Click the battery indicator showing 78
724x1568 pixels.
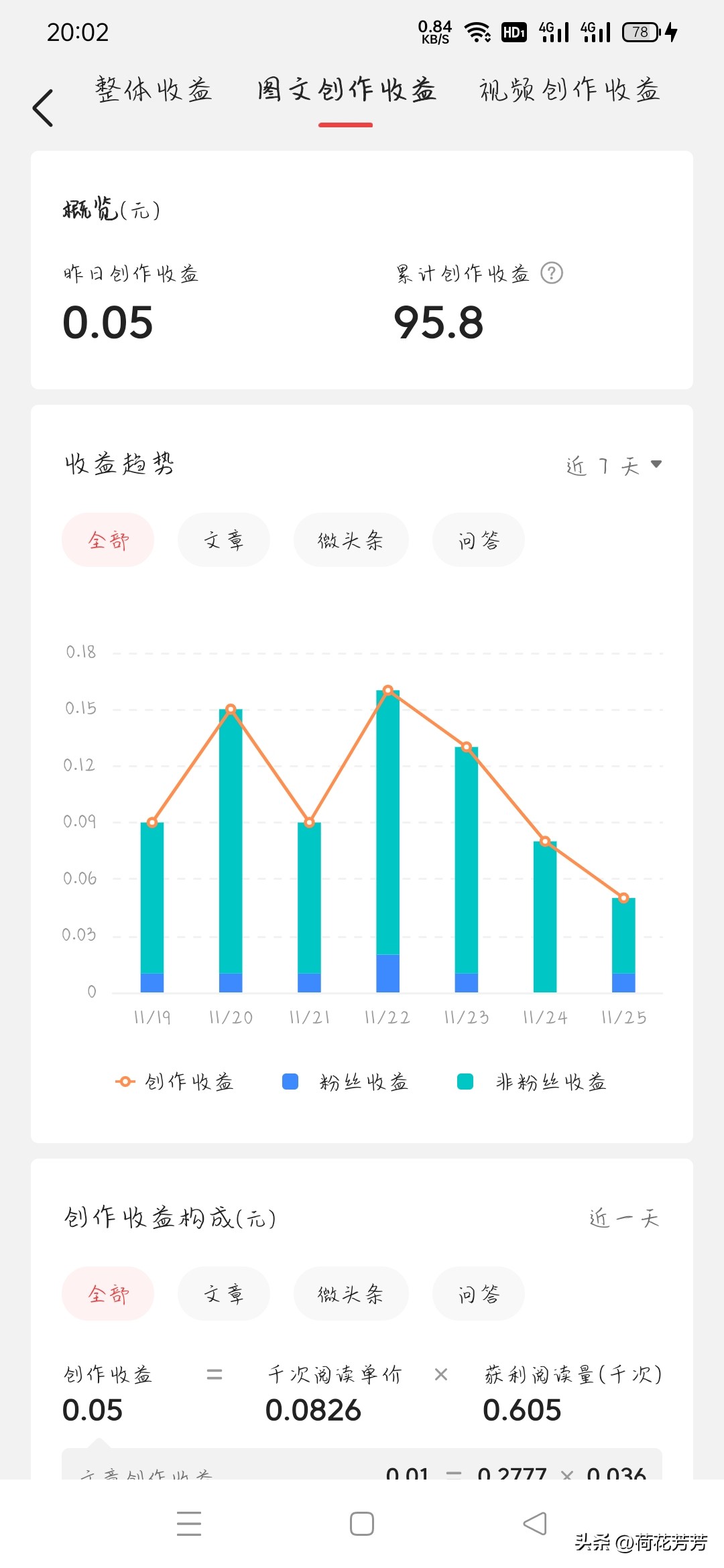click(639, 31)
